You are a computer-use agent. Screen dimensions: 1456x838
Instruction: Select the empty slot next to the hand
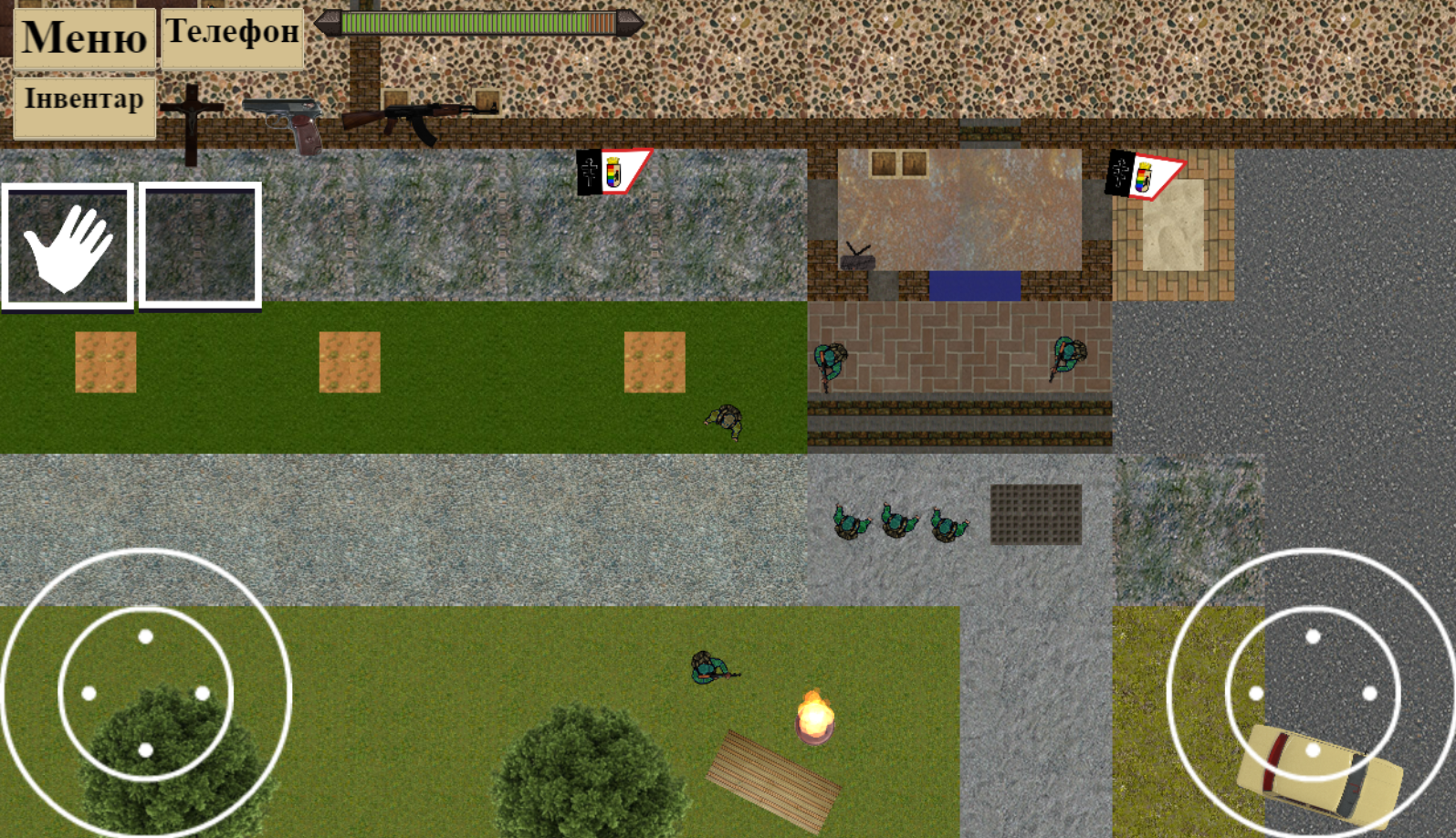(200, 245)
